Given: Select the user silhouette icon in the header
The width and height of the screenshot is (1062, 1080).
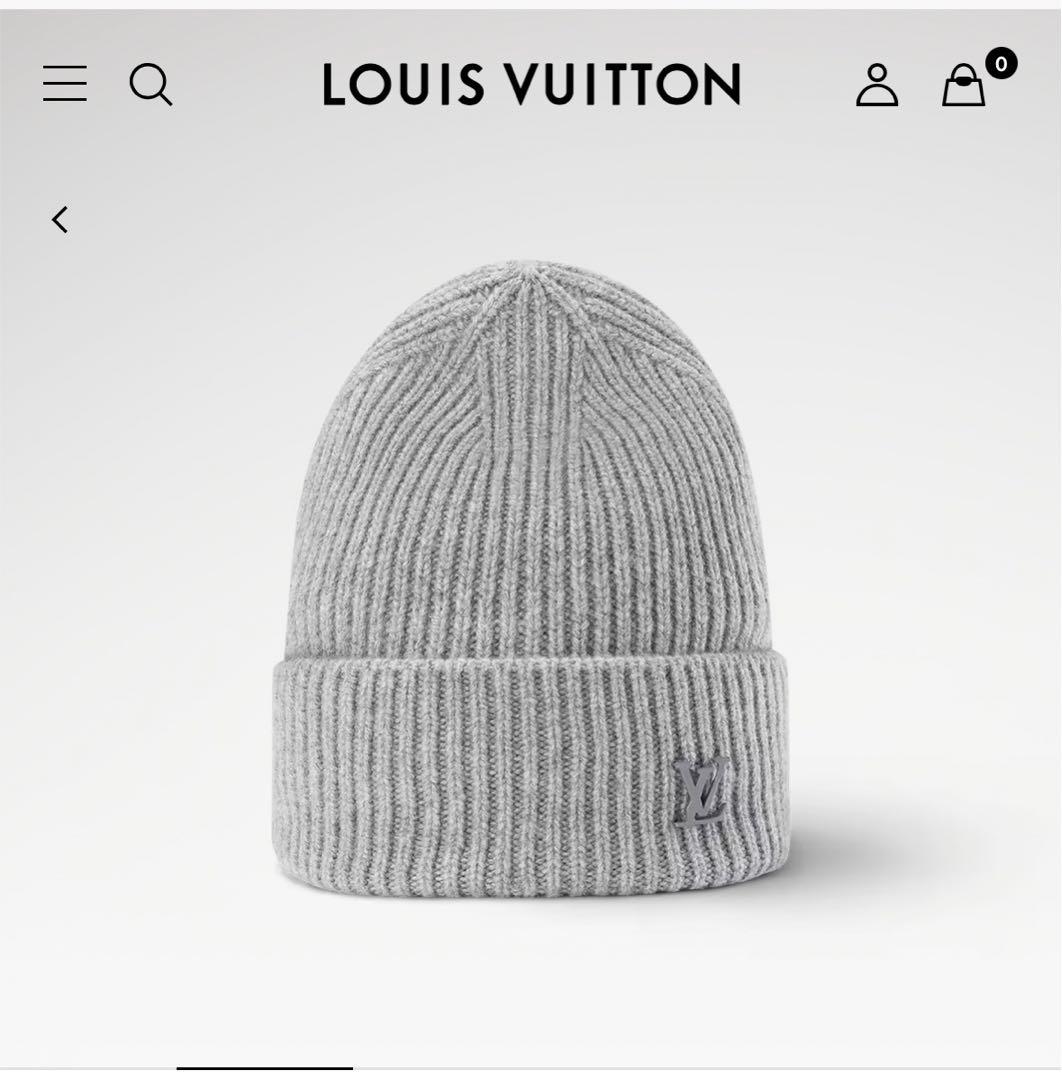Looking at the screenshot, I should tap(878, 87).
